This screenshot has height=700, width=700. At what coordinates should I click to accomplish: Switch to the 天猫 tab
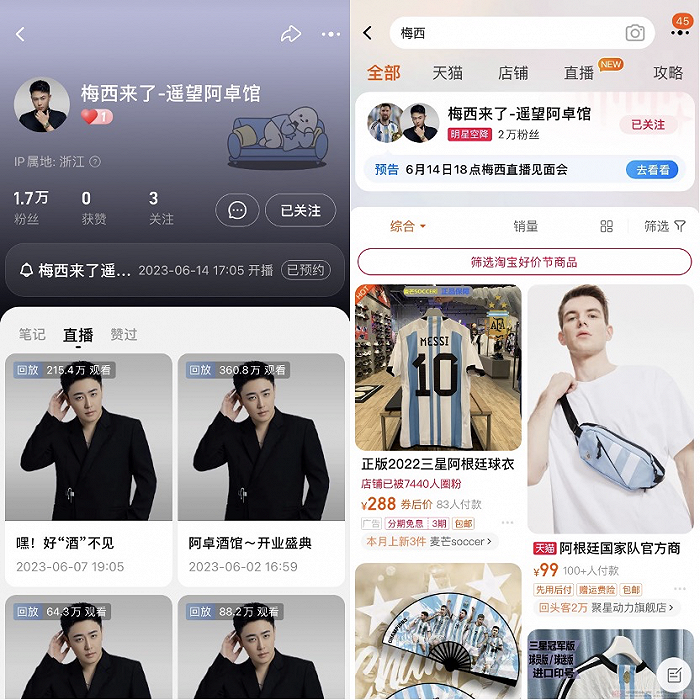448,73
